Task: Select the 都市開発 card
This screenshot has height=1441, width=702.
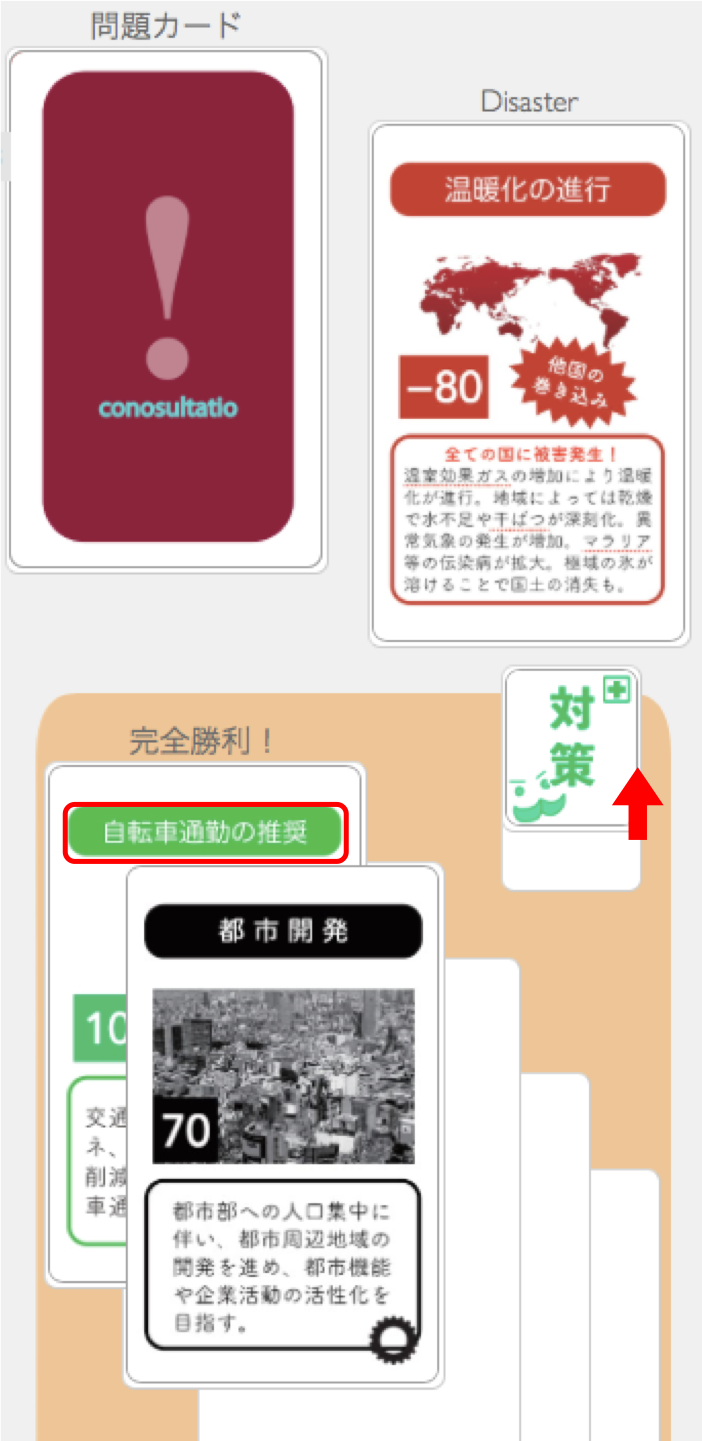Action: [284, 1125]
